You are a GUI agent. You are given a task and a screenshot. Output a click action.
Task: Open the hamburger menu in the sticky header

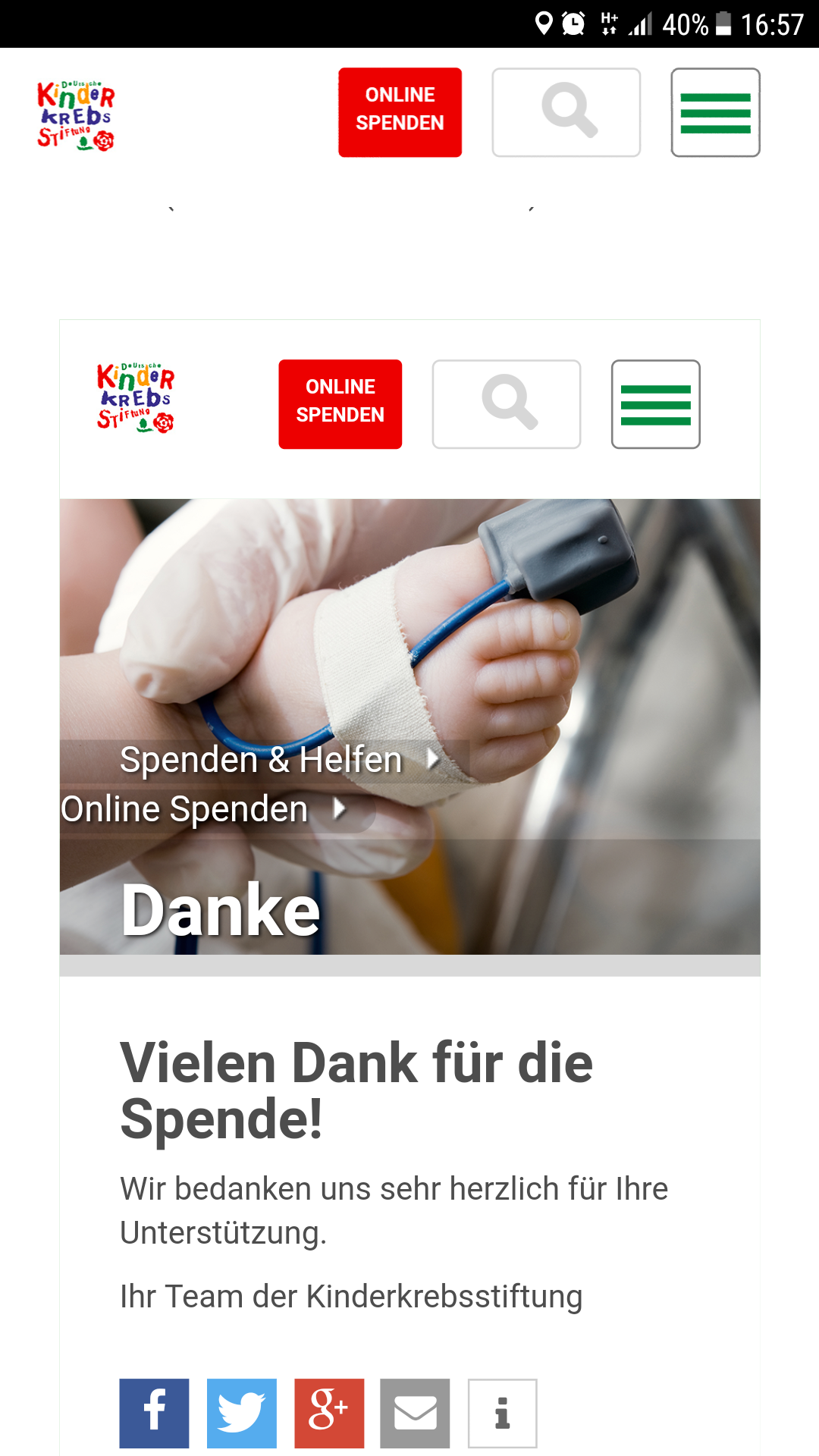tap(716, 112)
